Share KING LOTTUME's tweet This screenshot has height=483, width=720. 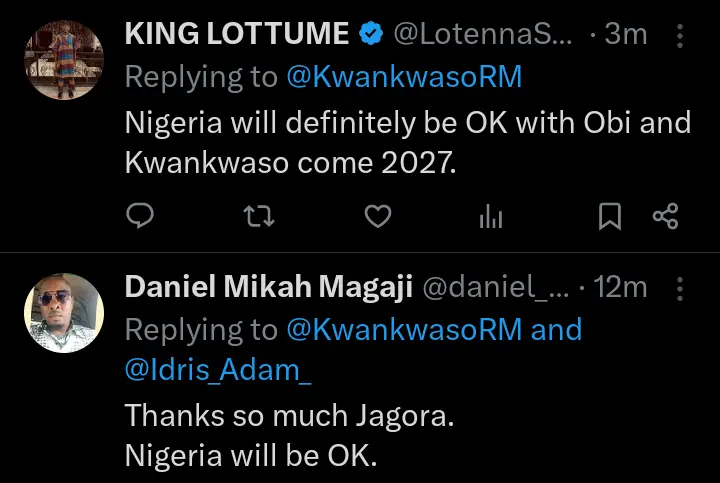pyautogui.click(x=665, y=215)
